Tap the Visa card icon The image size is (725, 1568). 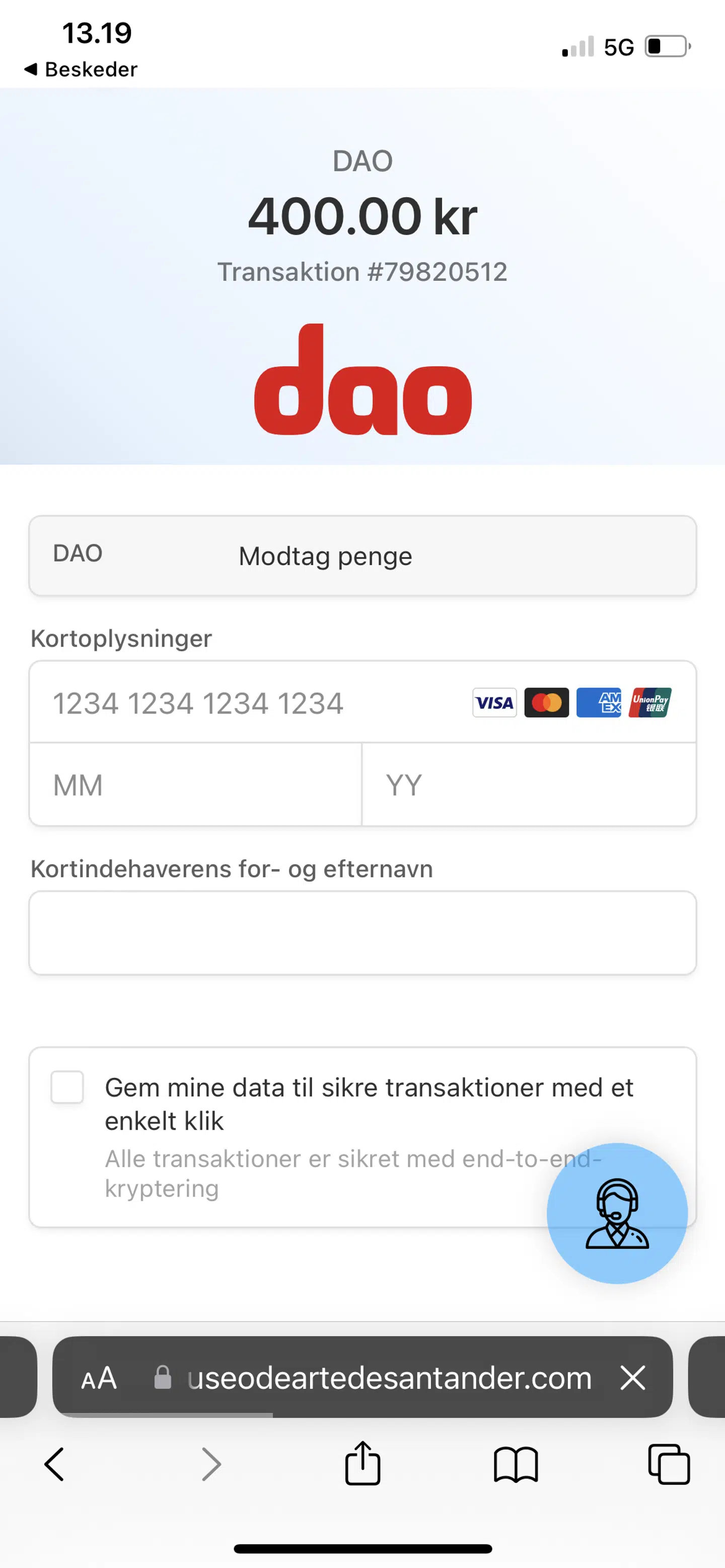[x=494, y=703]
